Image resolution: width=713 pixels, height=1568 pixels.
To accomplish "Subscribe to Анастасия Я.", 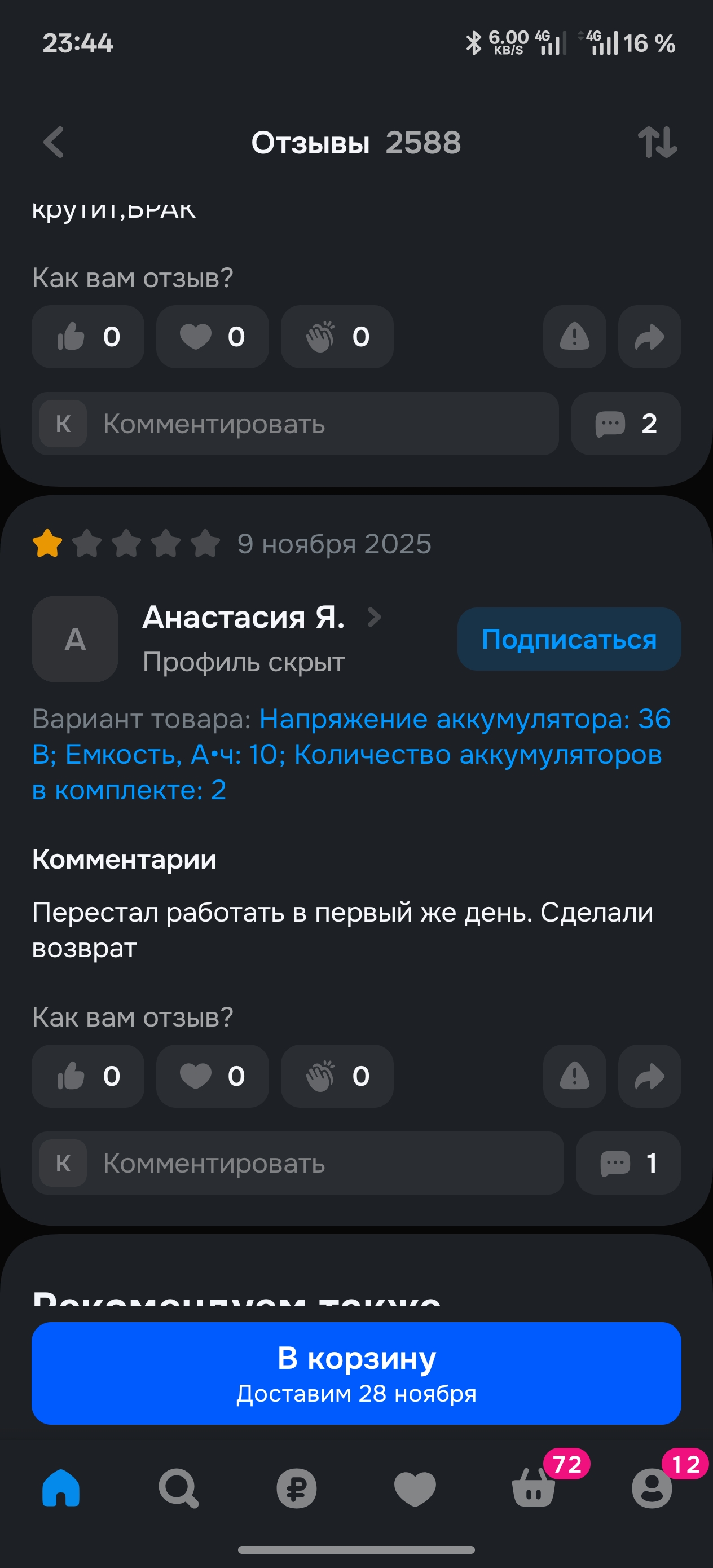I will click(x=569, y=639).
